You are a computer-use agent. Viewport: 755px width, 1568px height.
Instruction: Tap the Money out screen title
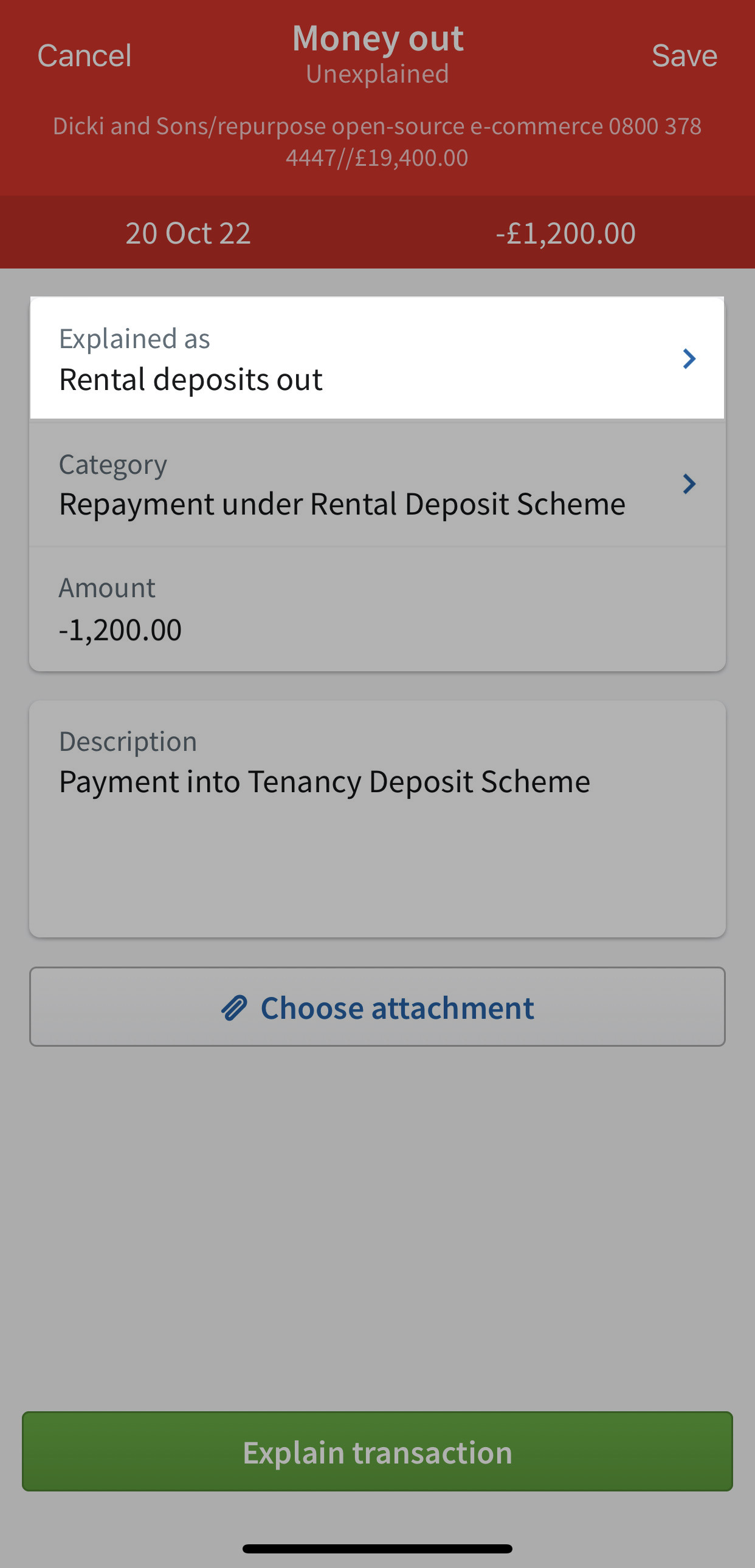click(377, 38)
